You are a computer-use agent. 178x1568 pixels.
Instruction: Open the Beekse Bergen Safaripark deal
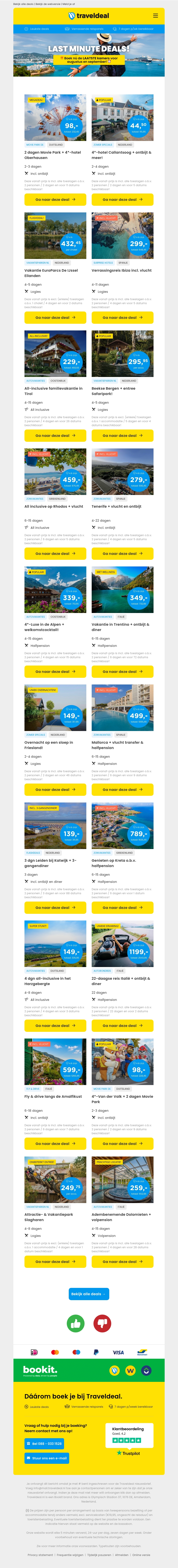122,436
